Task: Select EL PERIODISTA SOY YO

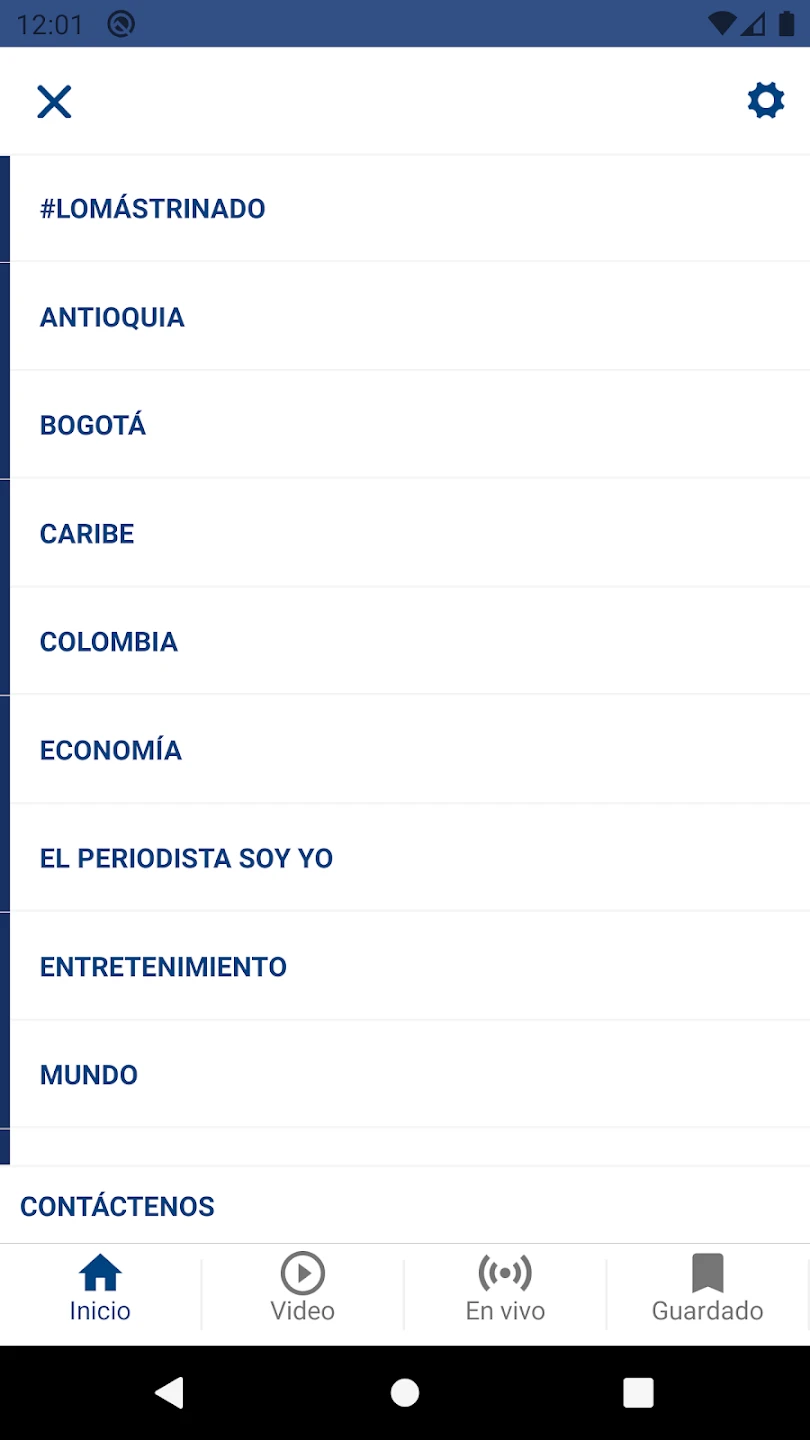Action: 186,858
